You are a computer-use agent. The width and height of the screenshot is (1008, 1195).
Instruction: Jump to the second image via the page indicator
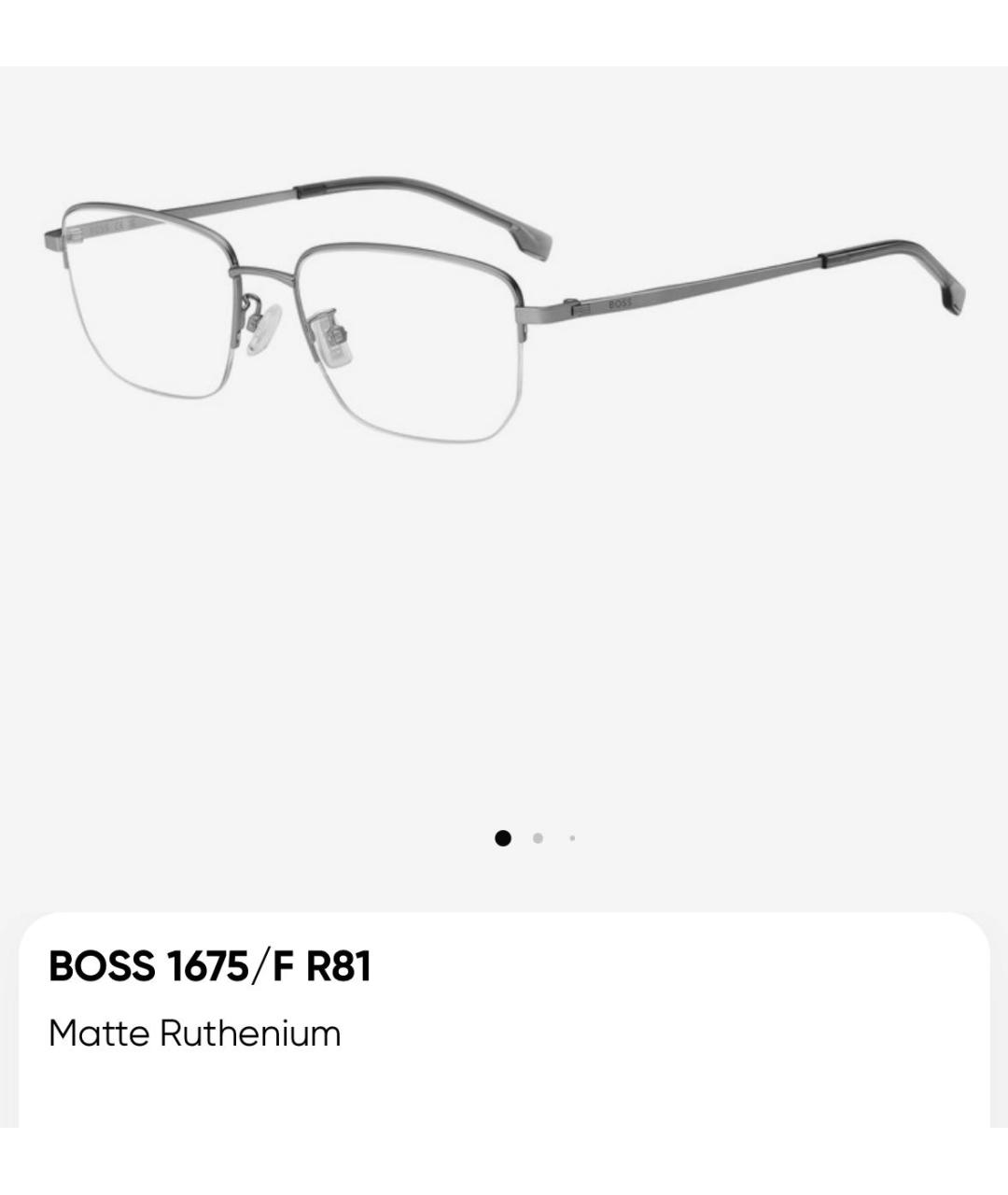(x=538, y=837)
